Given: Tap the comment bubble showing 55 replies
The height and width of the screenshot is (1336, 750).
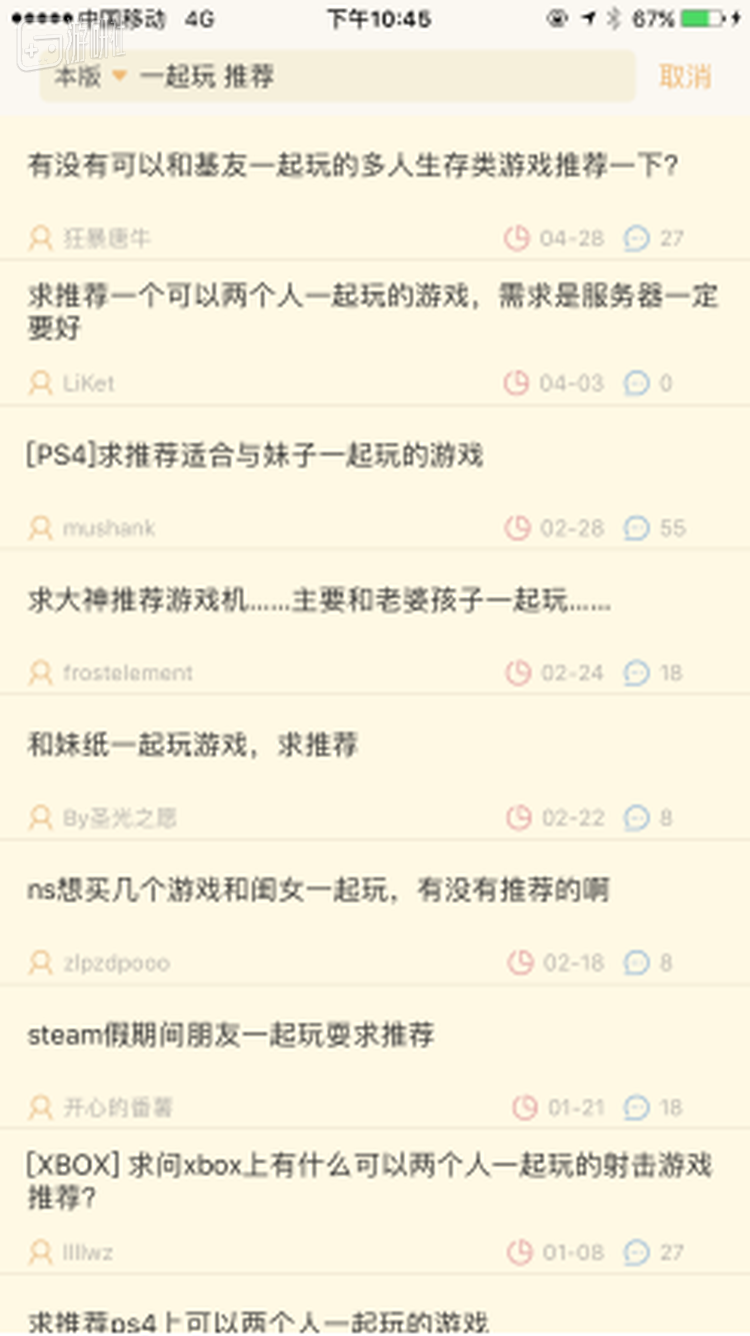Looking at the screenshot, I should [x=637, y=528].
